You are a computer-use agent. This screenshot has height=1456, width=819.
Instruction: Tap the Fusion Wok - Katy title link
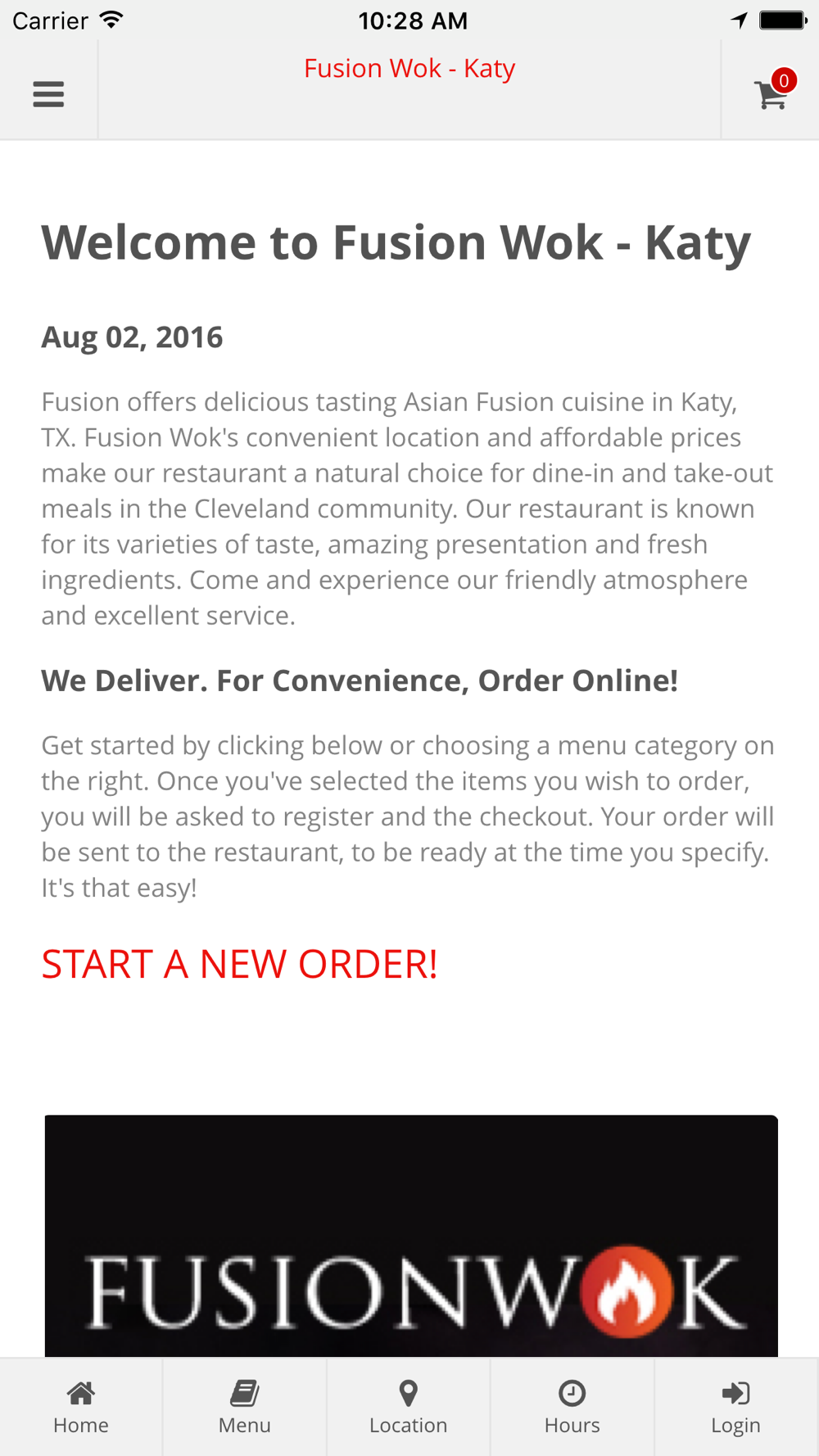point(409,68)
